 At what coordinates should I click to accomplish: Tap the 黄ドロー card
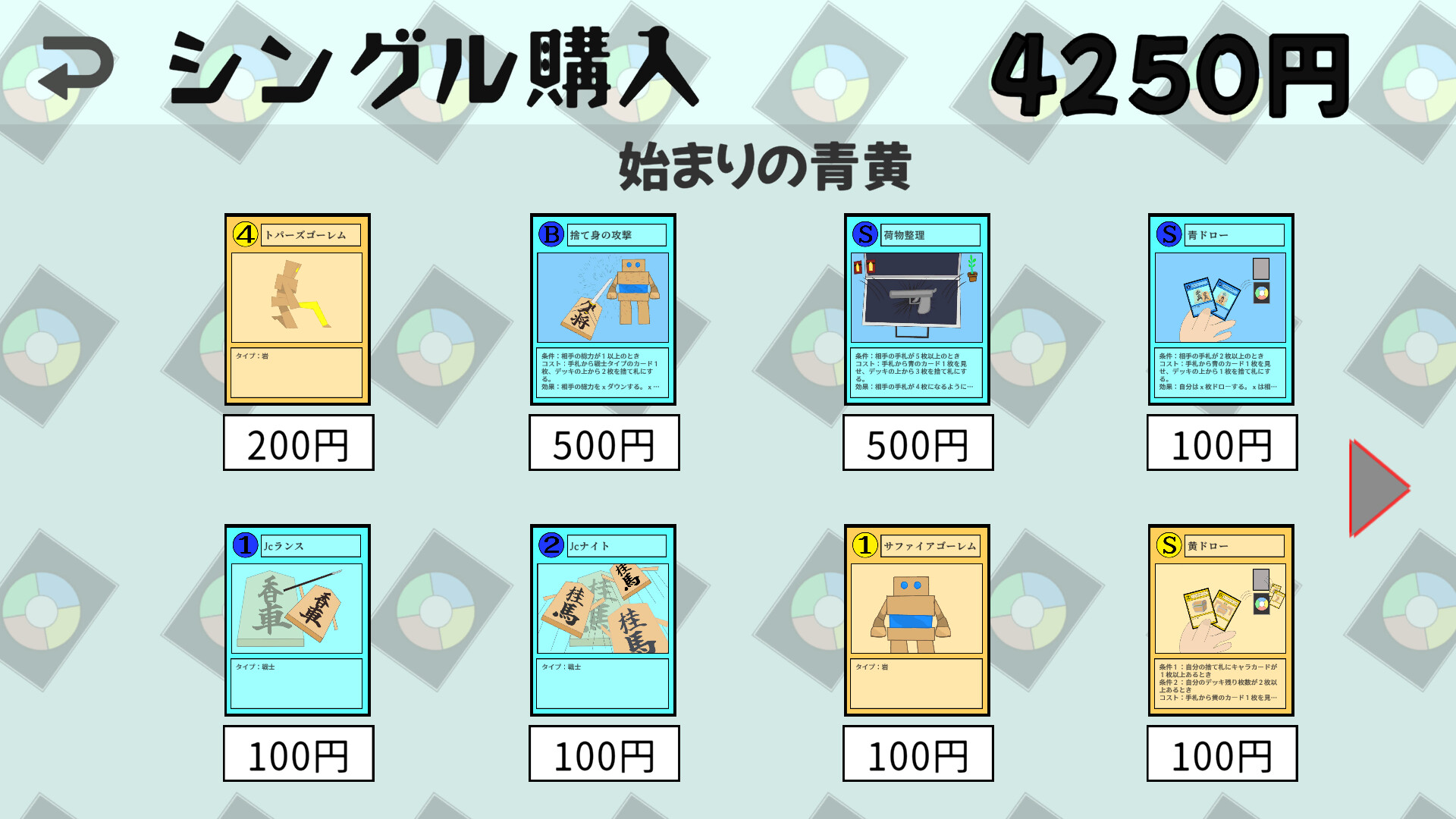1221,620
